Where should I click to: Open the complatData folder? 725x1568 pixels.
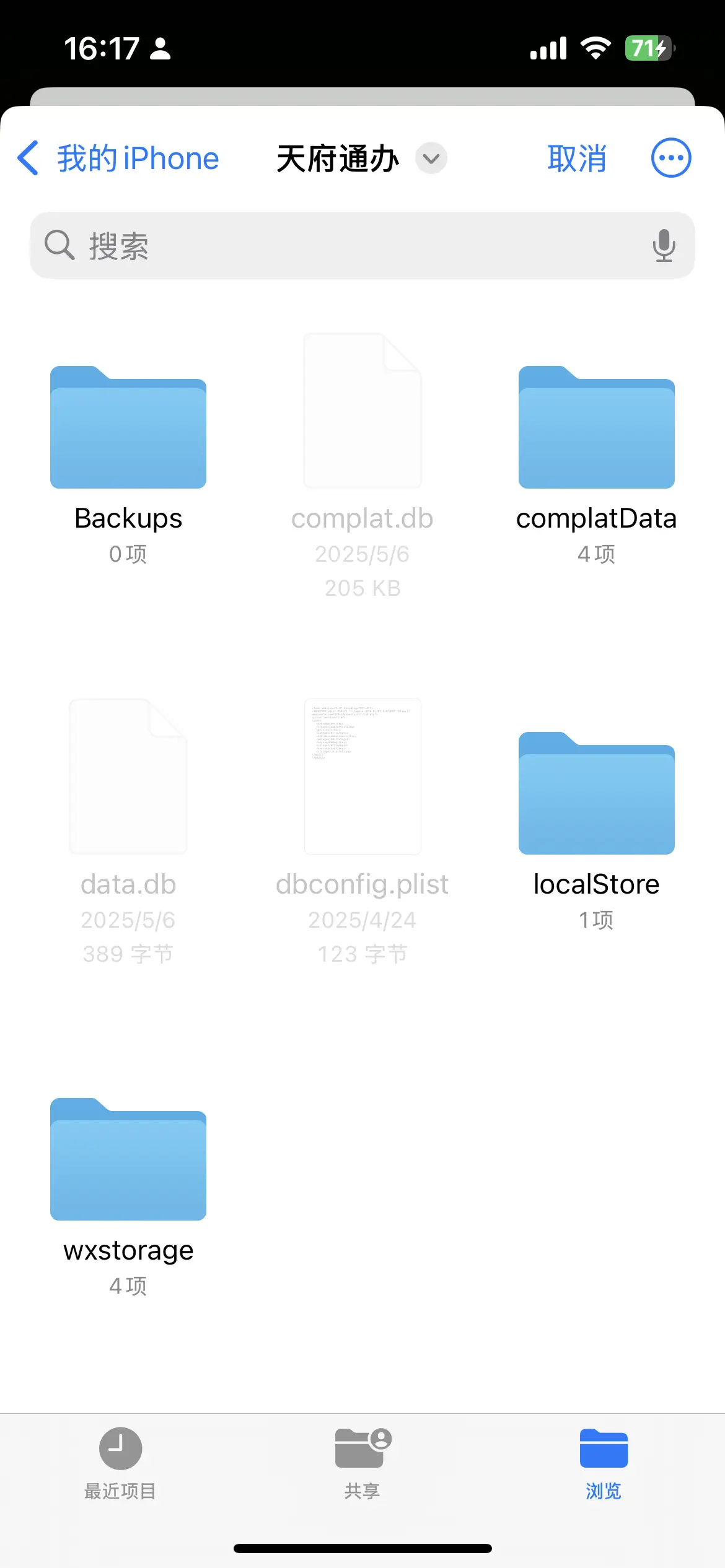(x=596, y=429)
